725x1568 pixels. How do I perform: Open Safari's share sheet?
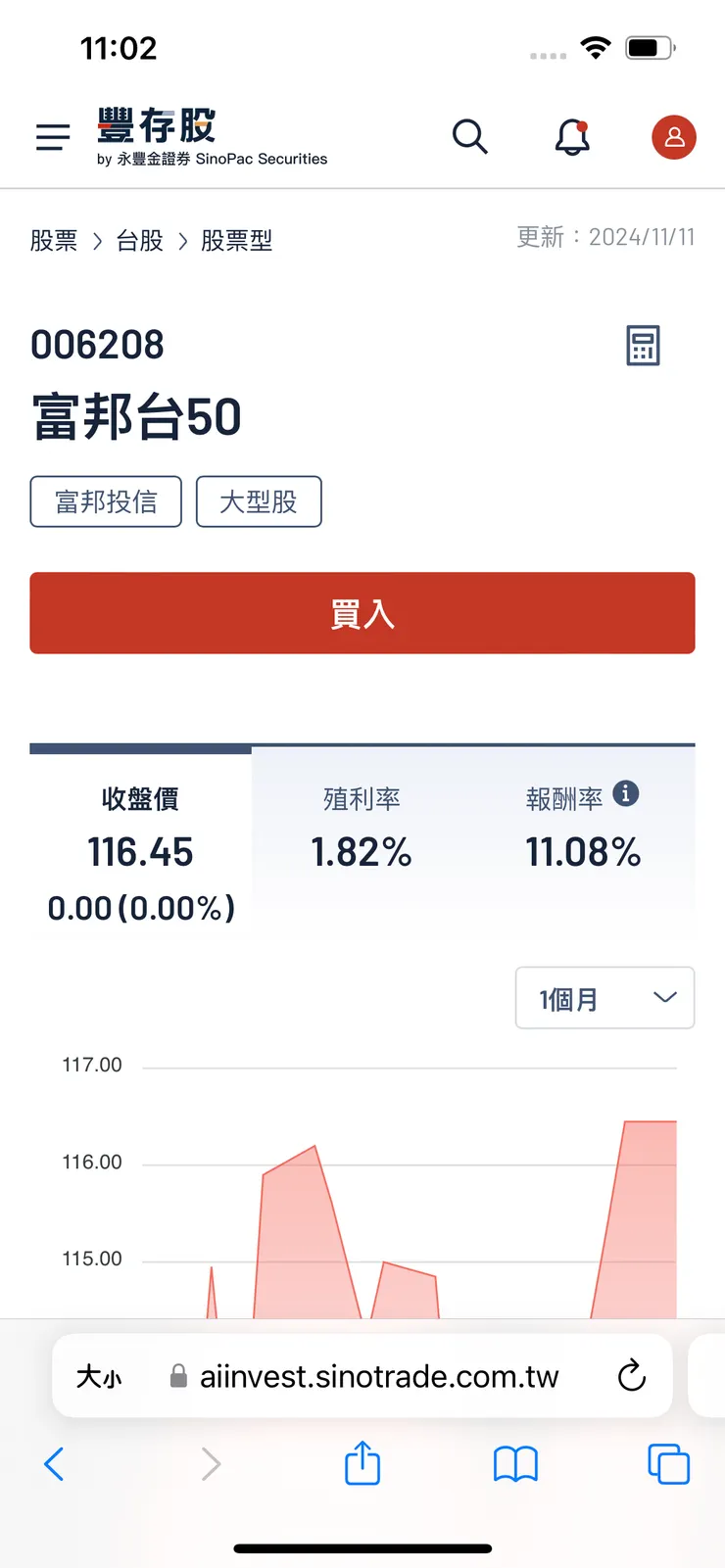[x=362, y=1464]
